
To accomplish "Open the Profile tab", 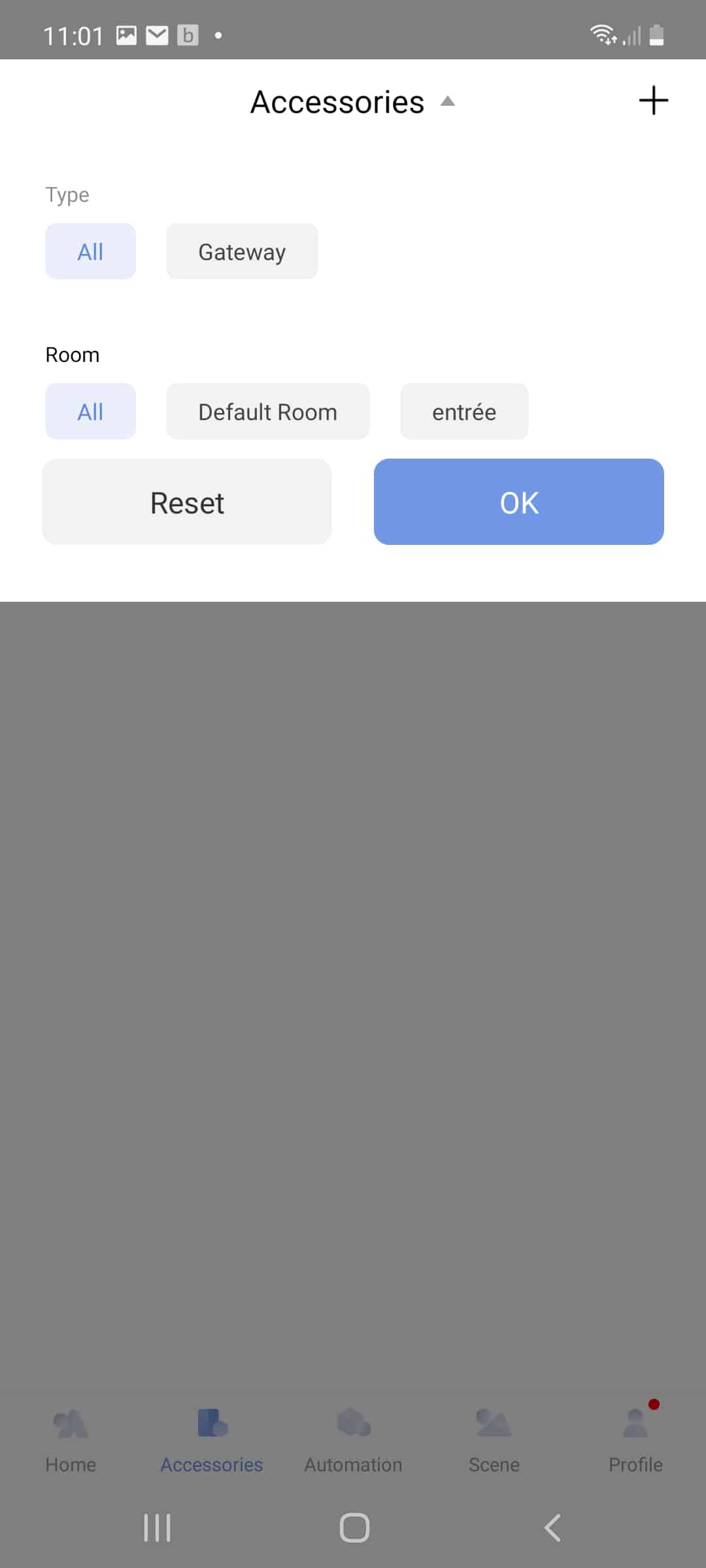I will (635, 1441).
